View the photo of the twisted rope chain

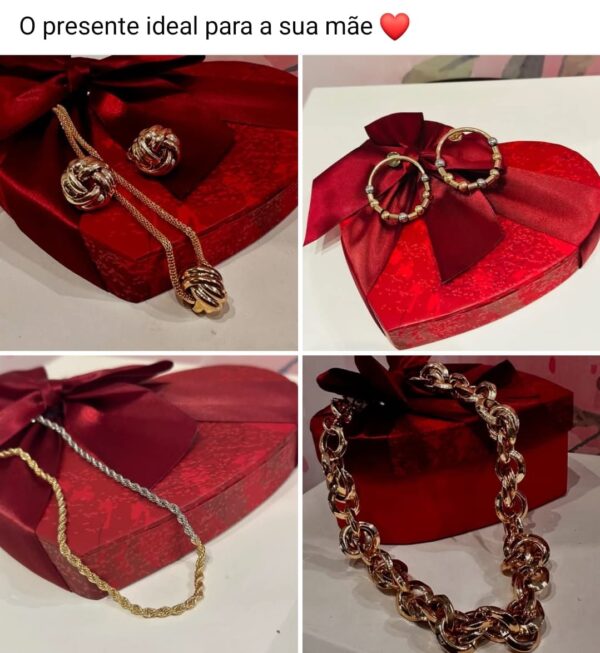148,504
